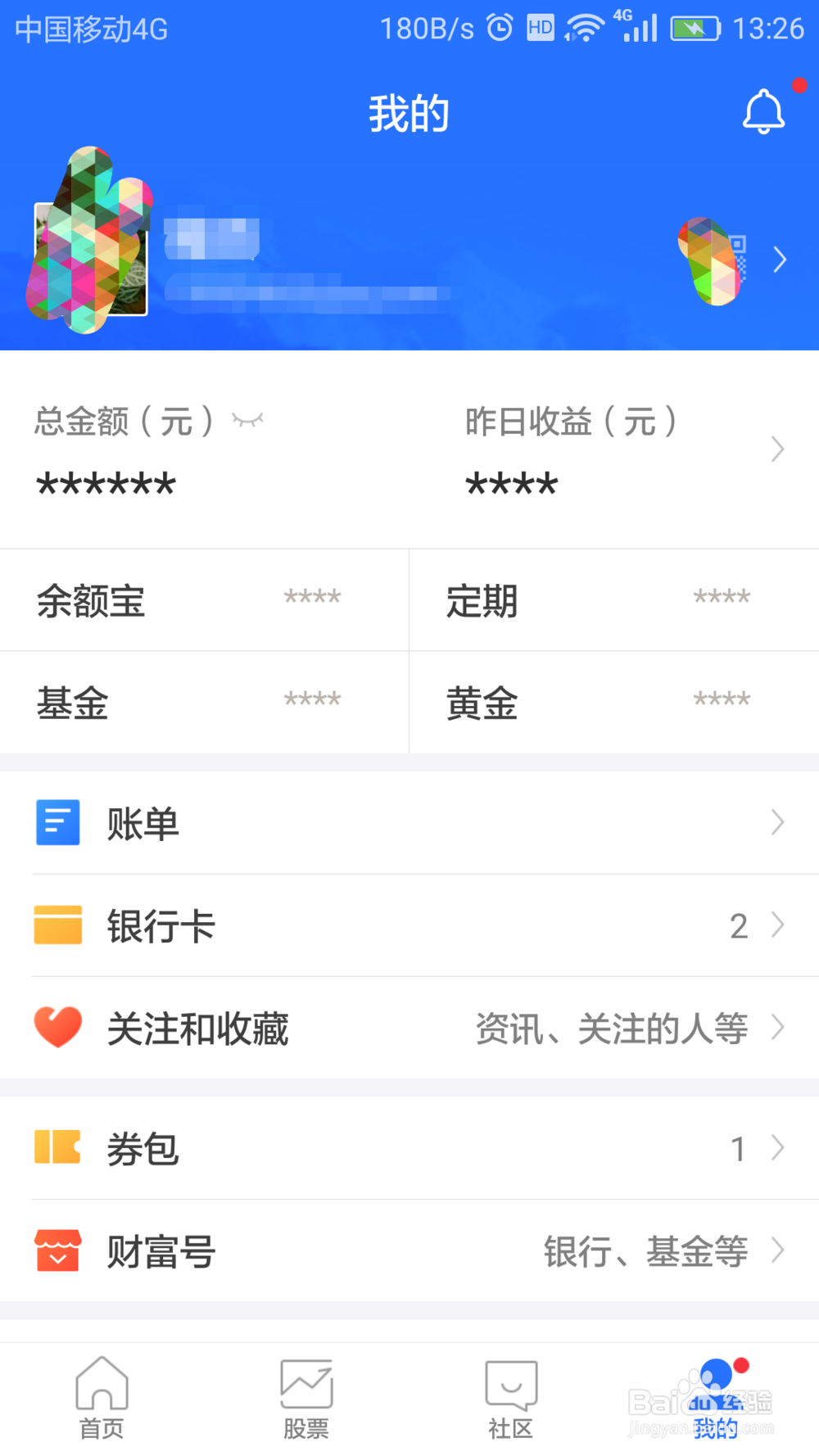Show hidden 昨日收益 figures
Screen dimensions: 819x1456
click(x=511, y=483)
